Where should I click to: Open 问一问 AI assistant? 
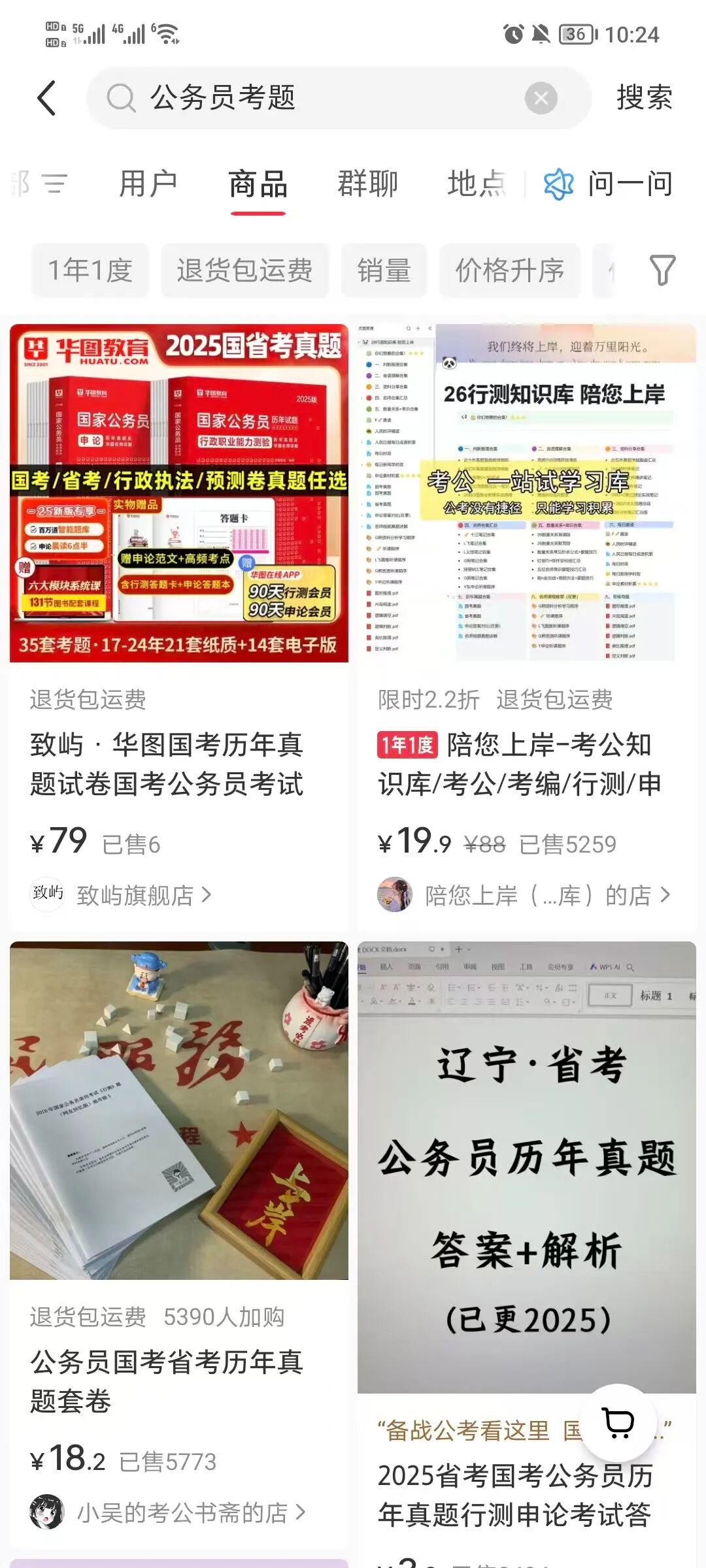click(x=609, y=184)
